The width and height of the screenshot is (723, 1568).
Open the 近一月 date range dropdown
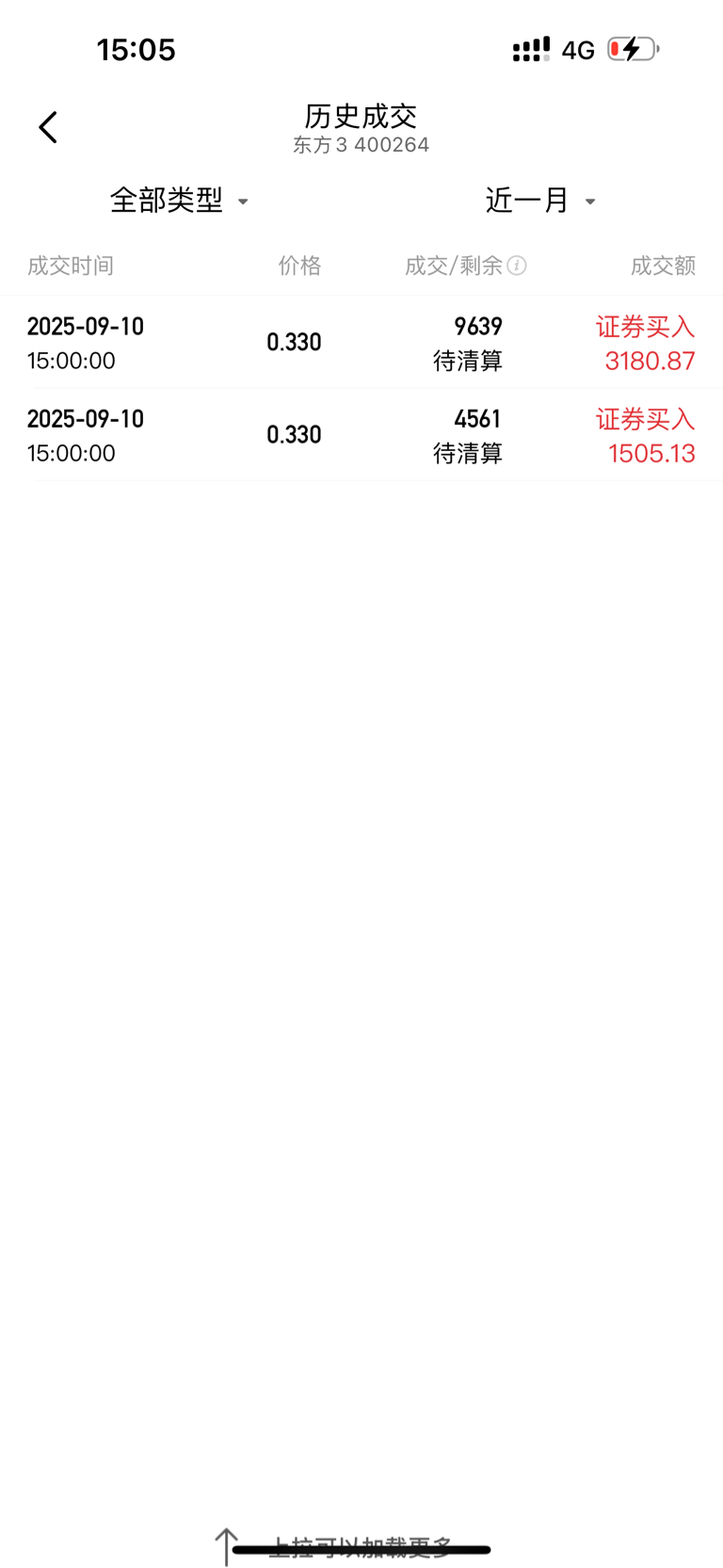pos(540,201)
